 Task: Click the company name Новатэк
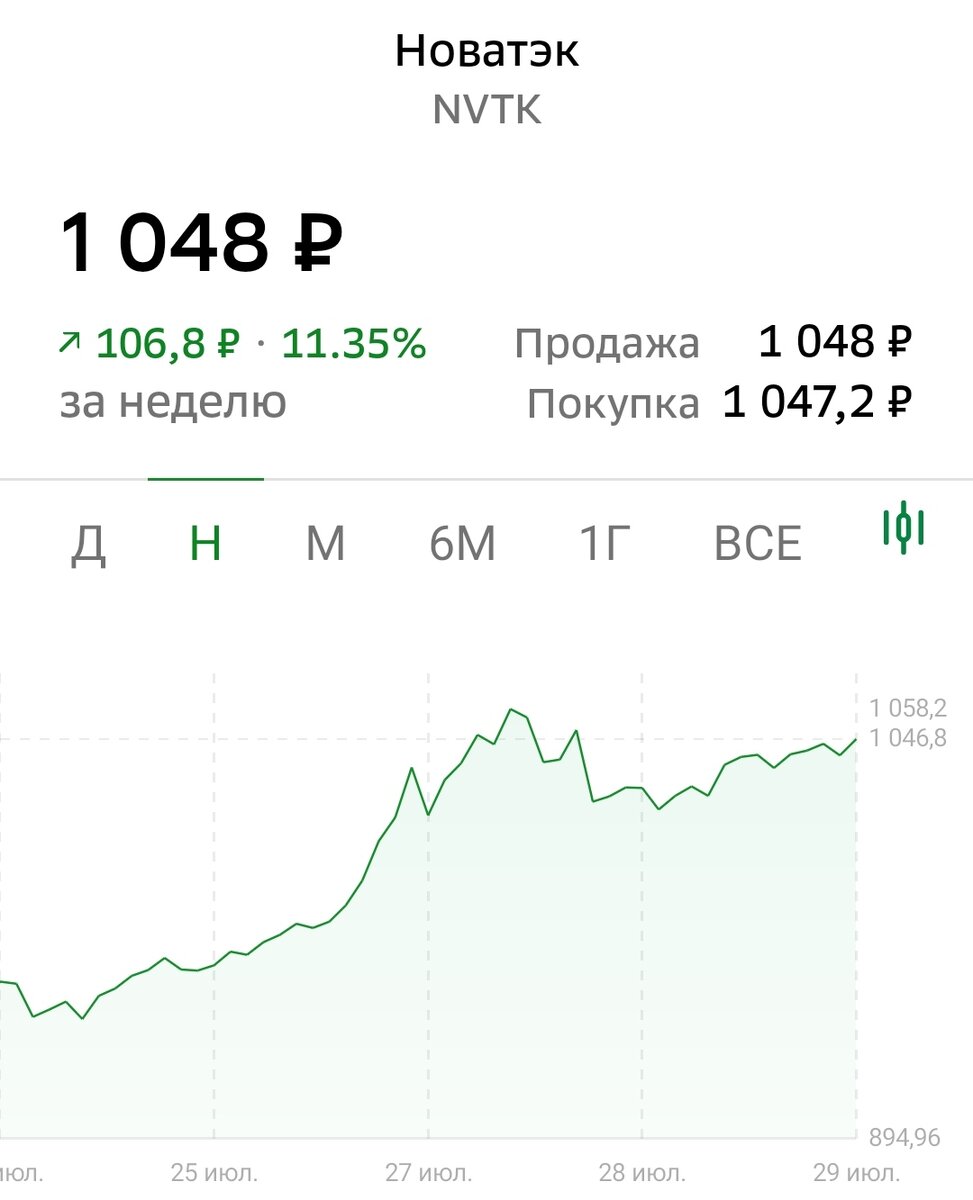pyautogui.click(x=486, y=51)
